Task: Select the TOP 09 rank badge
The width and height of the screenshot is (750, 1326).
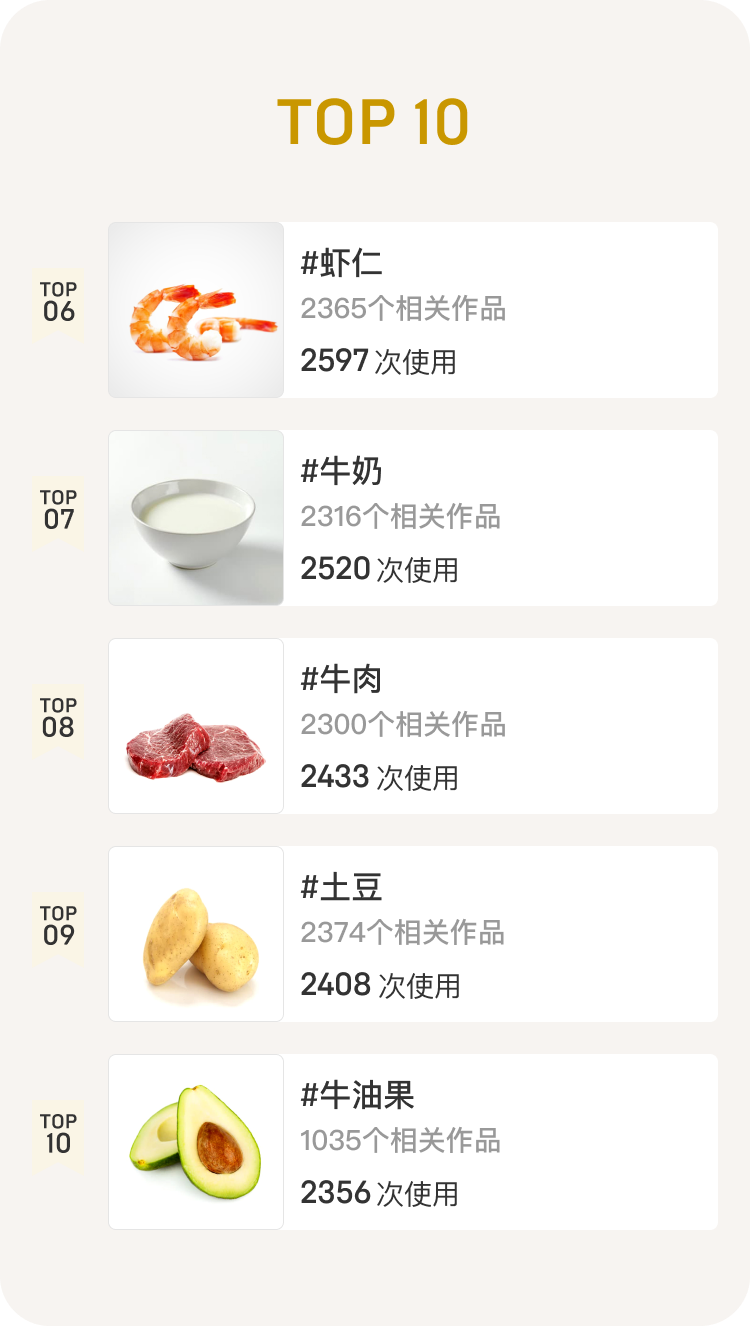Action: pyautogui.click(x=58, y=925)
